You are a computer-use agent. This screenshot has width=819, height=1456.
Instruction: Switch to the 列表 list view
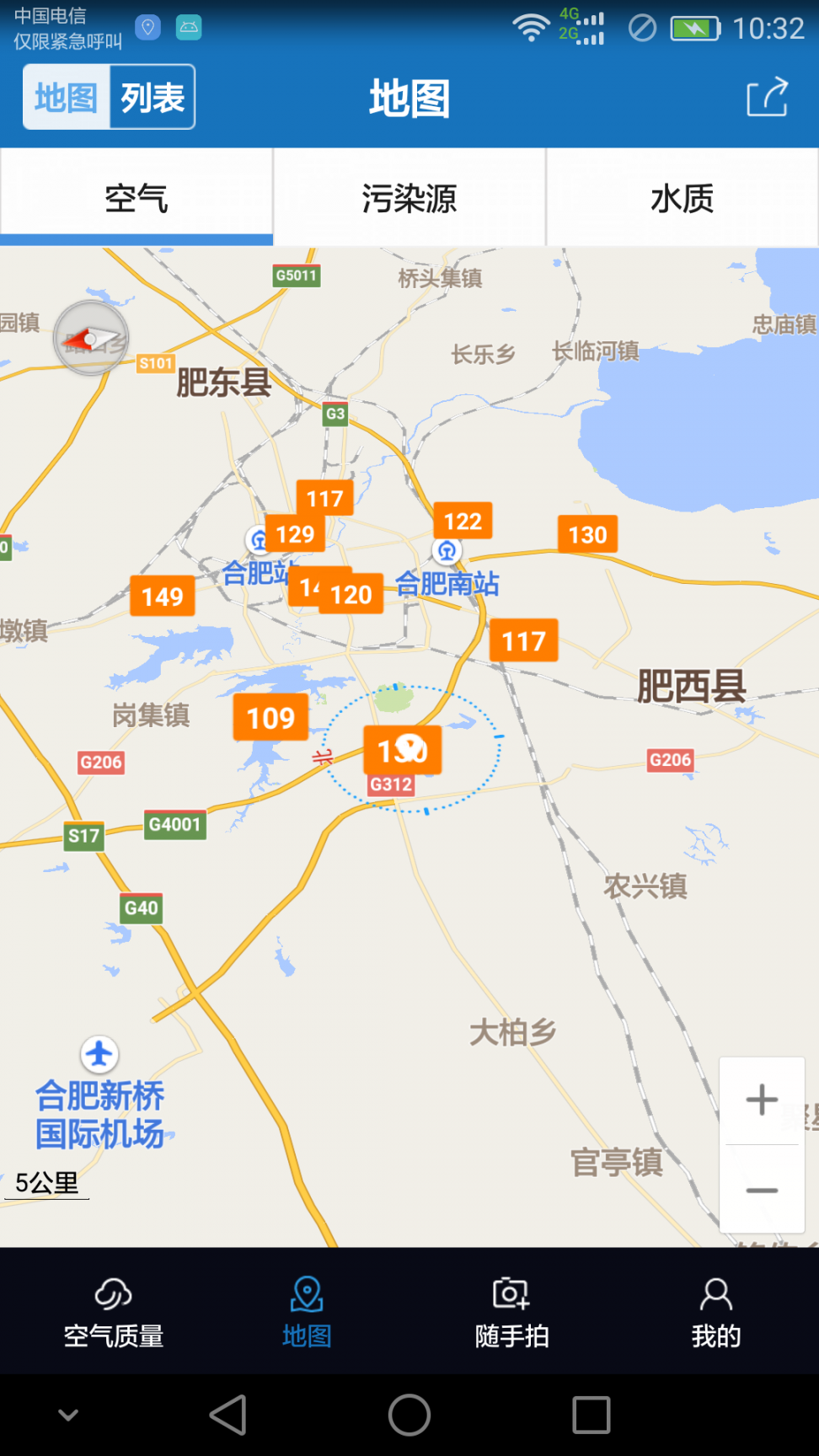pyautogui.click(x=153, y=98)
